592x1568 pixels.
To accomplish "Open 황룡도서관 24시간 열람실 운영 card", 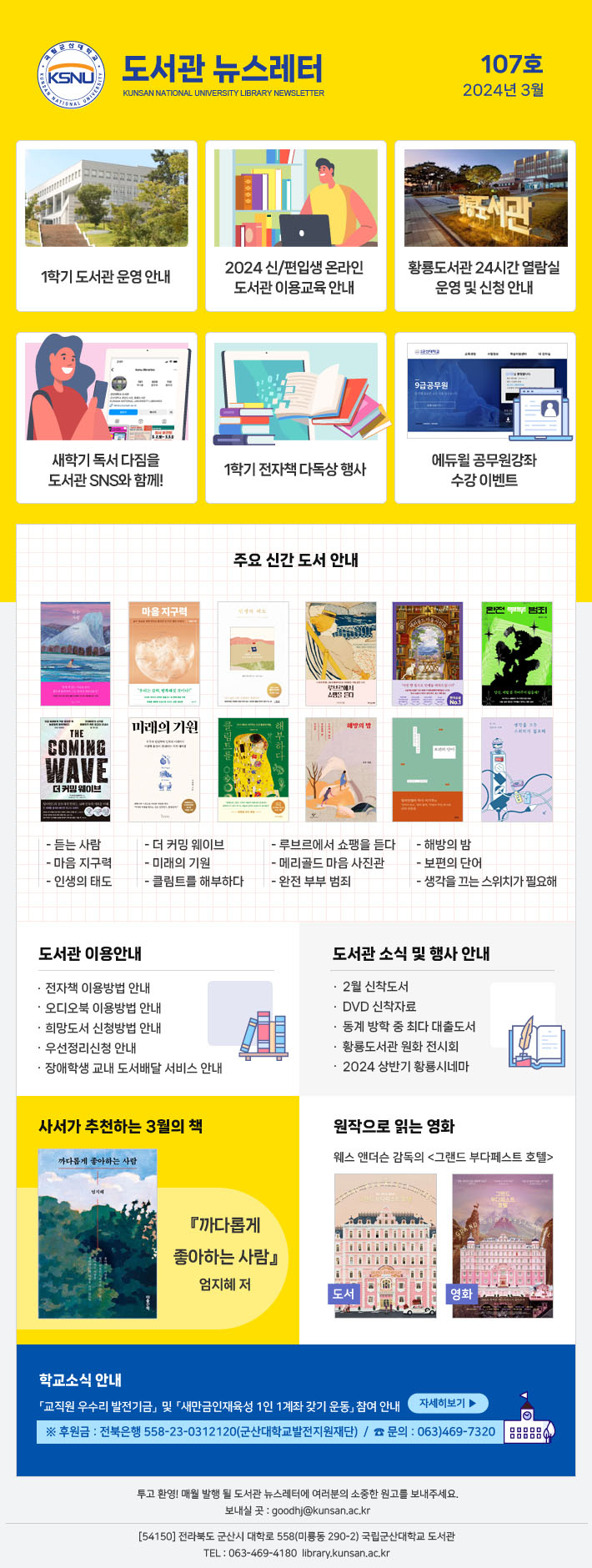I will tap(484, 225).
